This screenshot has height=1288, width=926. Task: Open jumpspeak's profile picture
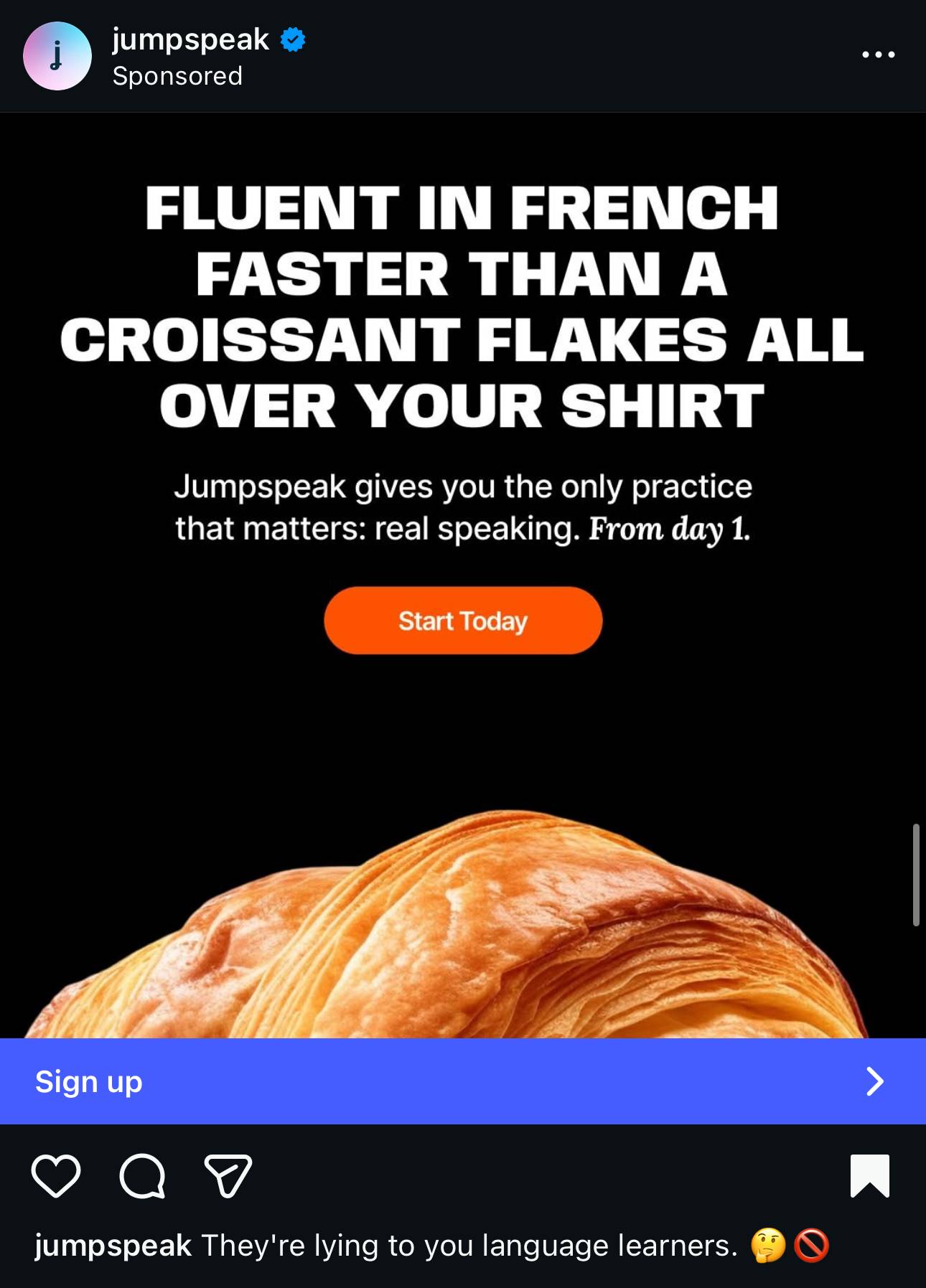(x=57, y=56)
